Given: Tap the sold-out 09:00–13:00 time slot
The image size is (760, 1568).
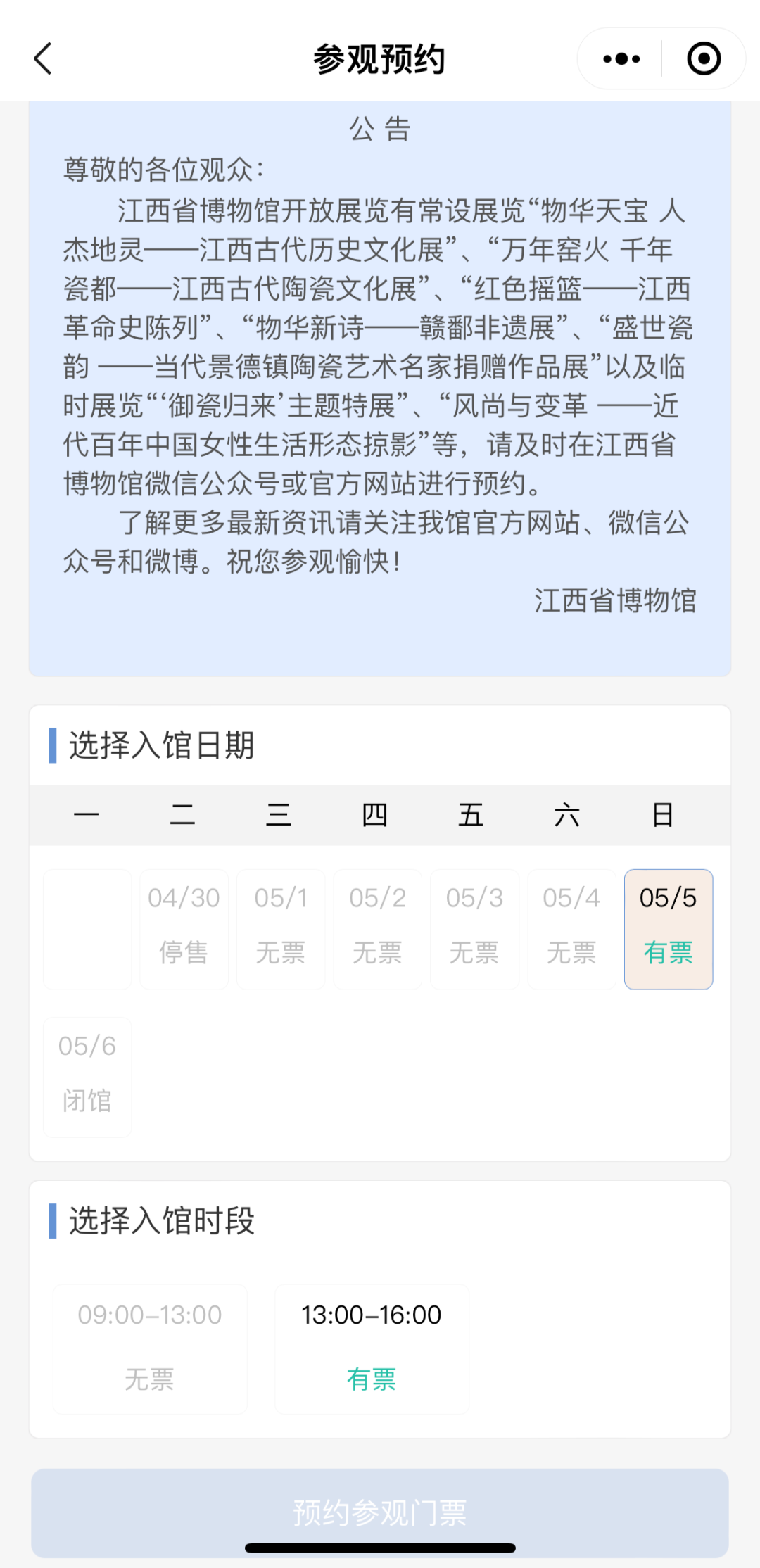Looking at the screenshot, I should tap(150, 1348).
